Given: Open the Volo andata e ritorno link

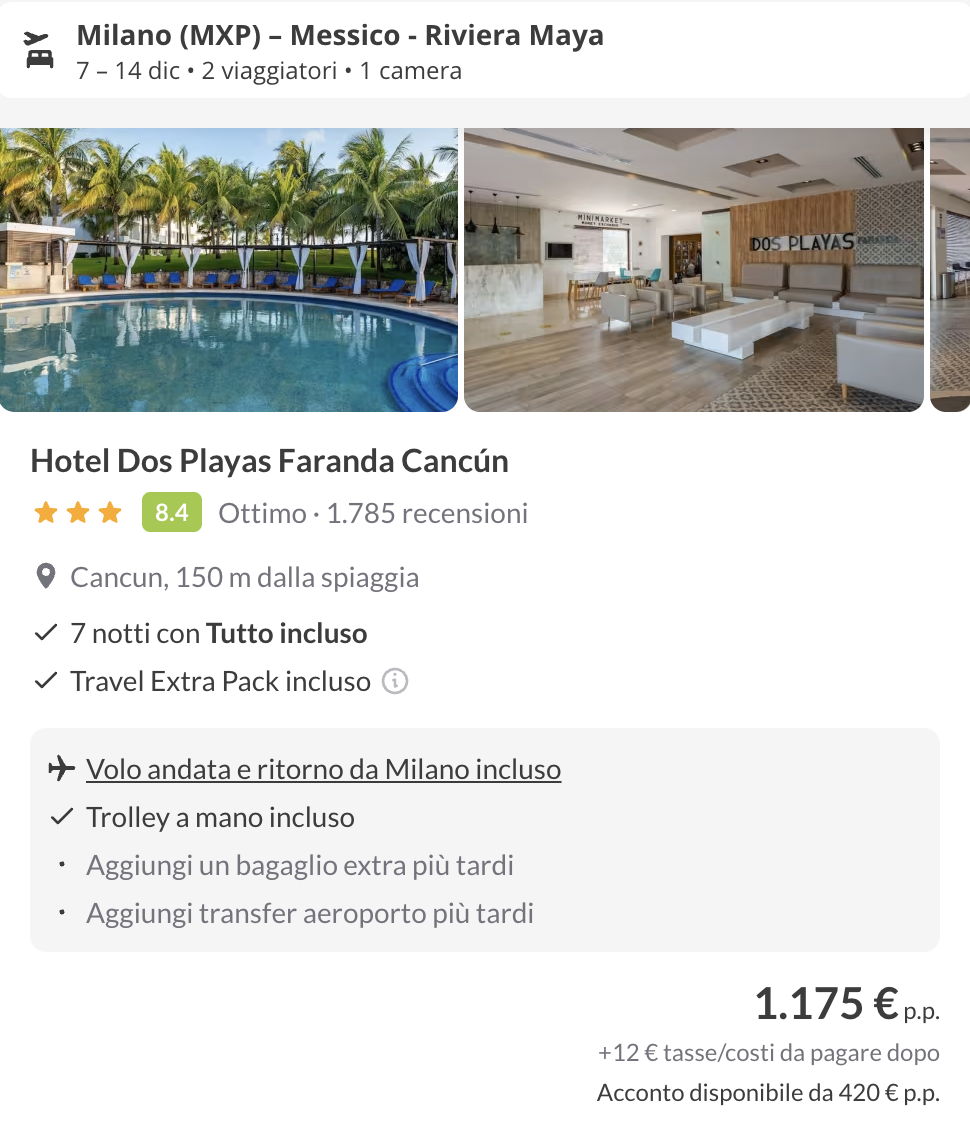Looking at the screenshot, I should pyautogui.click(x=323, y=769).
